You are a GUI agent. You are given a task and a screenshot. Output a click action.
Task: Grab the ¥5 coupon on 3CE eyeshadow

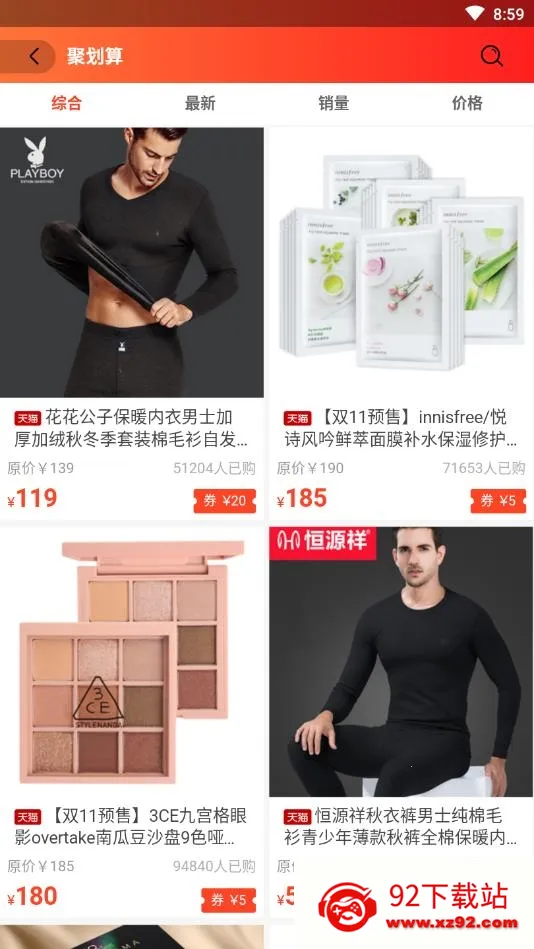point(229,900)
